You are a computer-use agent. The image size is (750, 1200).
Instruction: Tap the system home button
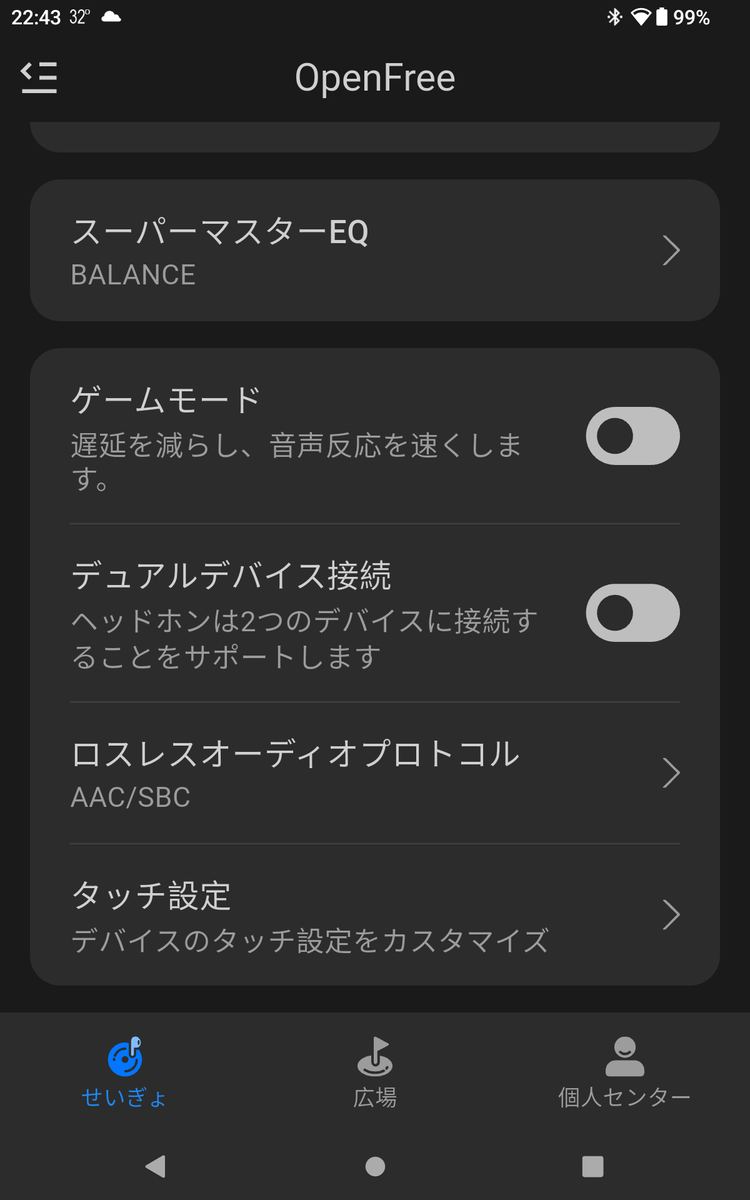[375, 1165]
